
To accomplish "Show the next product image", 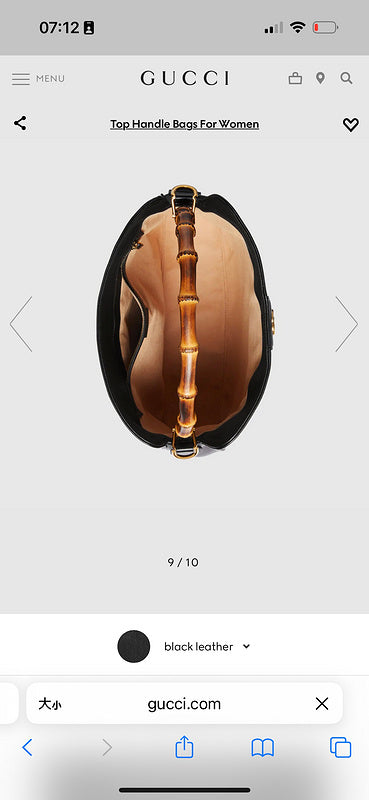I will [347, 324].
